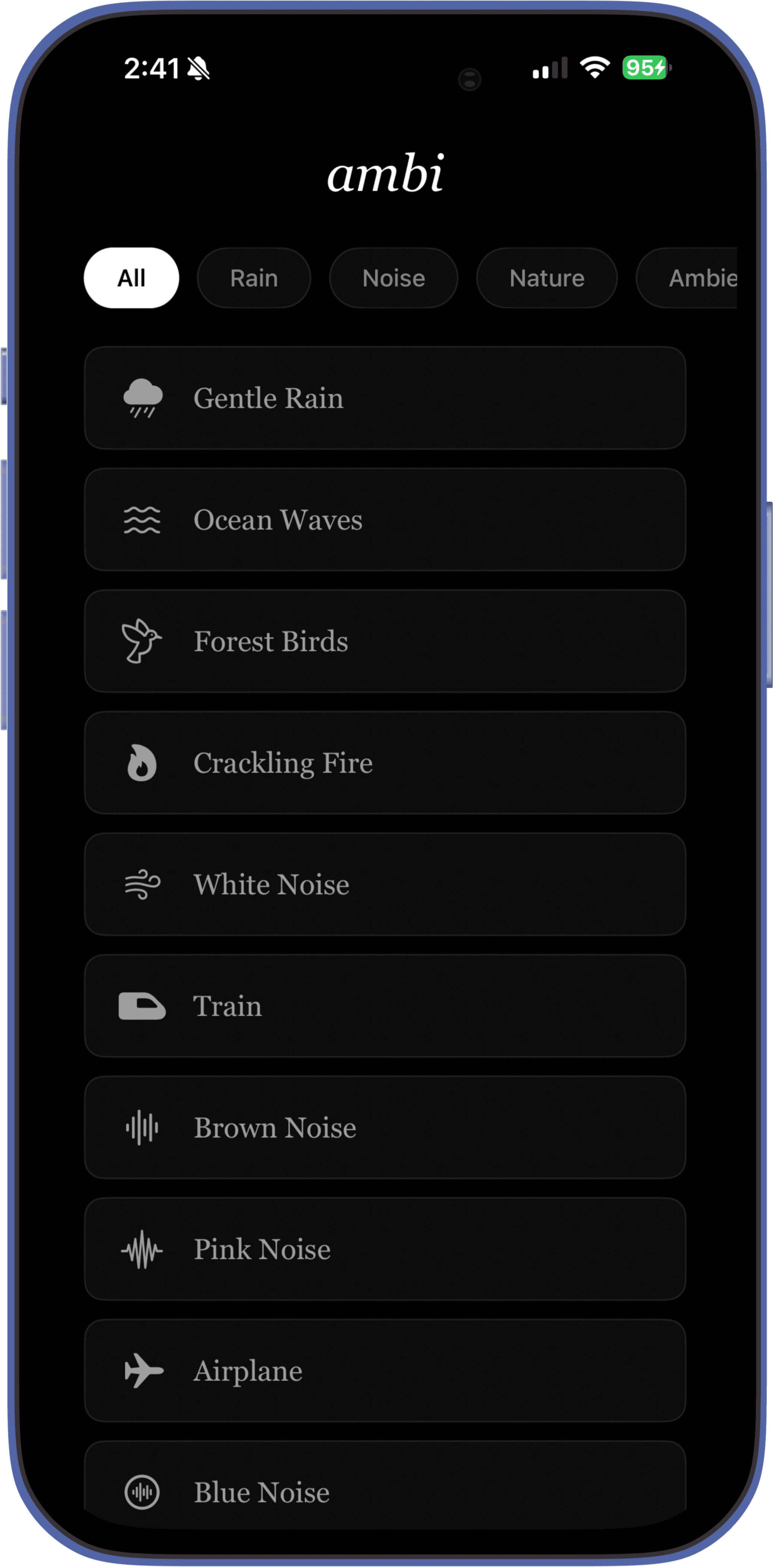Start the Train sound
Screen dimensions: 784x1567
pyautogui.click(x=385, y=1006)
